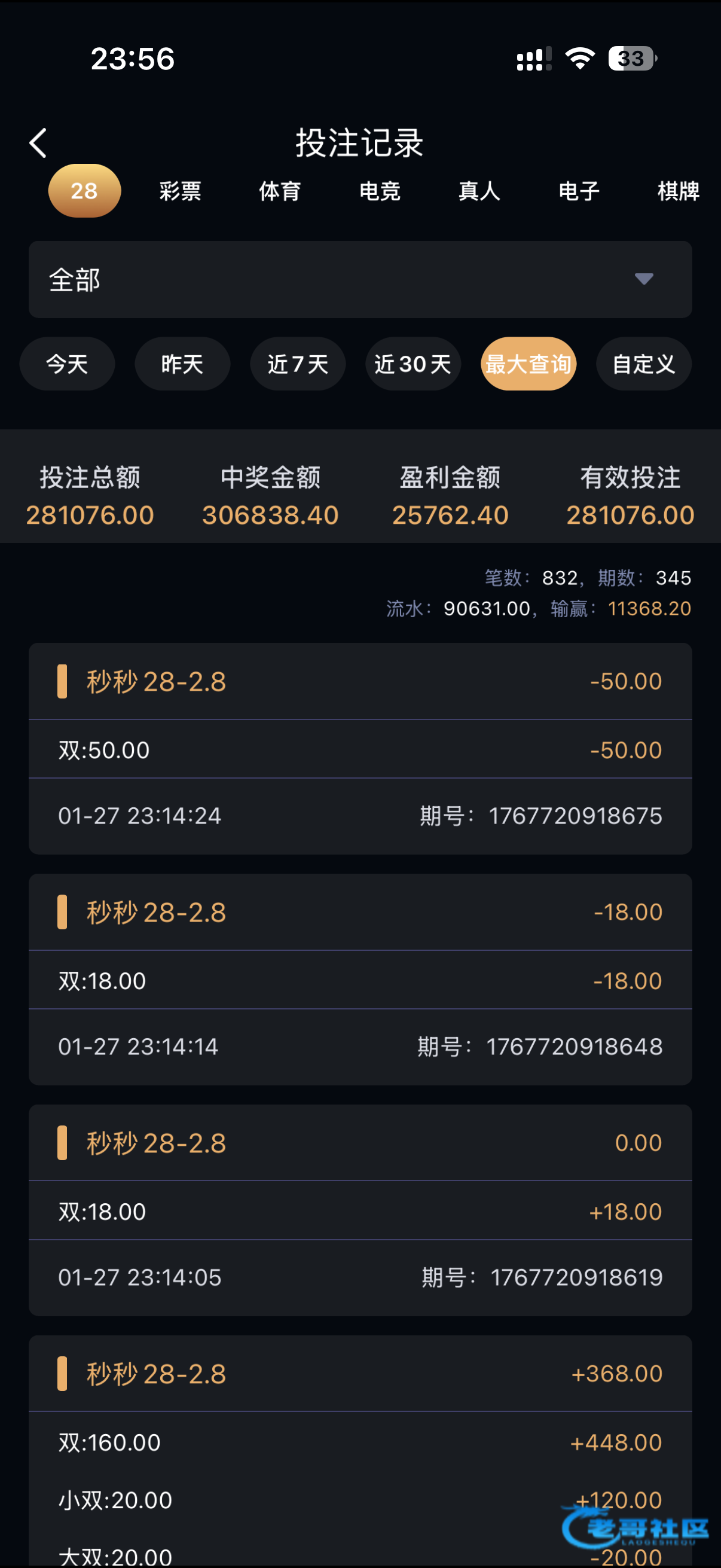Switch to the 彩票 tab
Screen dimensions: 721x1568
[x=180, y=191]
